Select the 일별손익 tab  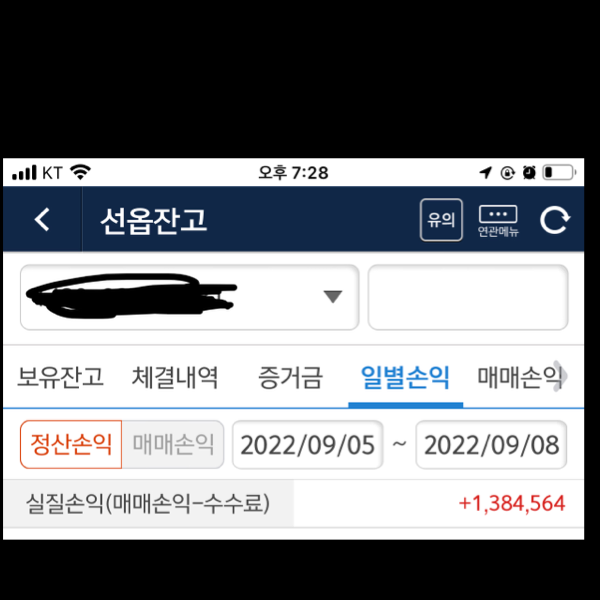pyautogui.click(x=405, y=378)
